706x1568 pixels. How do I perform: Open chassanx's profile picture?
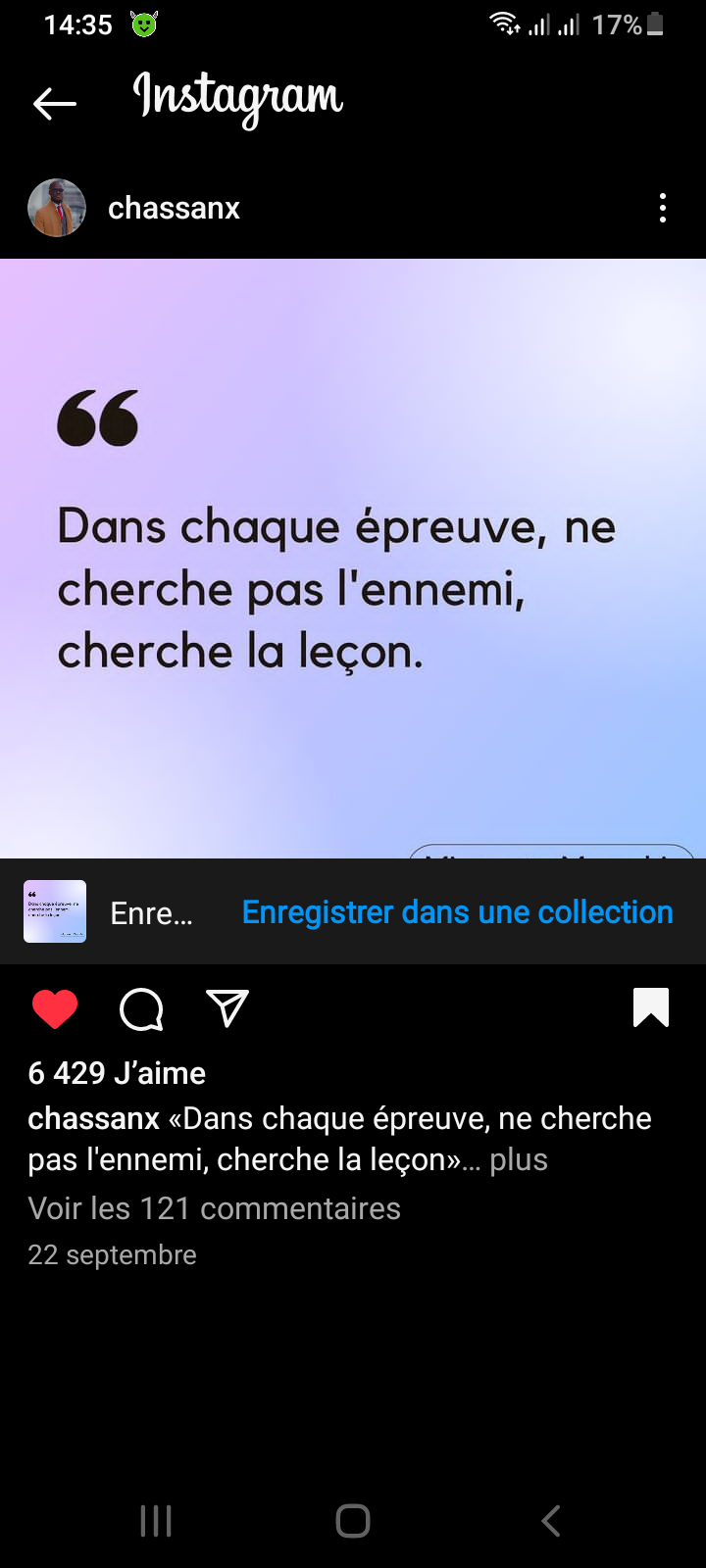tap(57, 208)
